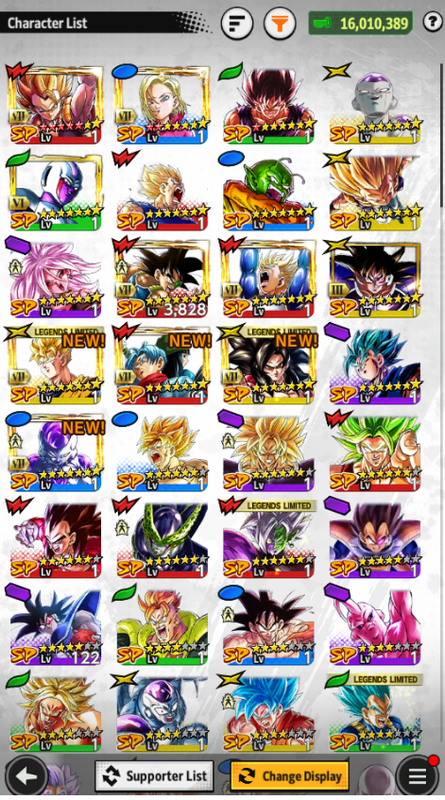Select the character at level 122
Screen dimensions: 445x800
(x=55, y=626)
